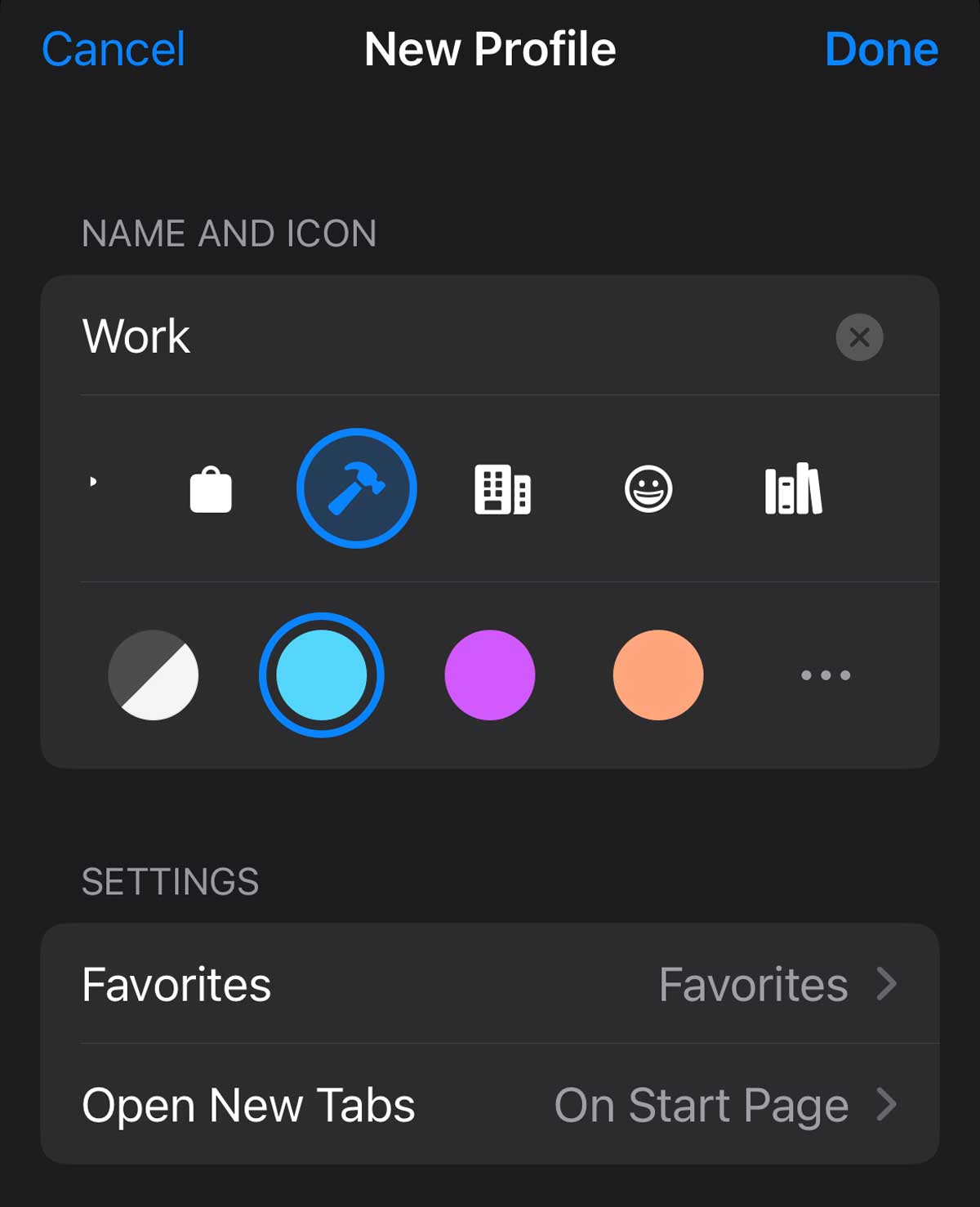The width and height of the screenshot is (980, 1207).
Task: Pick the orange profile color
Action: [x=658, y=675]
